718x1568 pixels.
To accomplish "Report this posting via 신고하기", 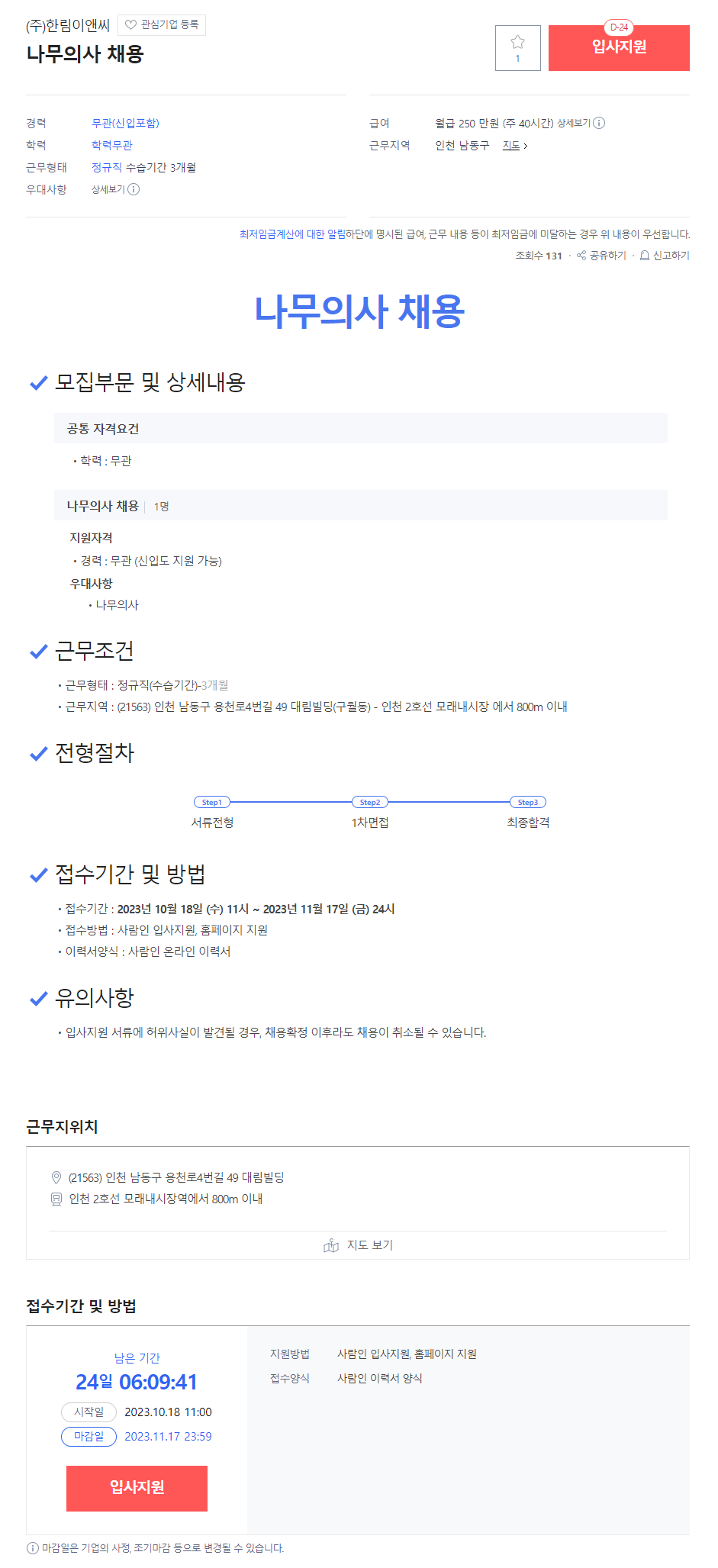I will [665, 256].
